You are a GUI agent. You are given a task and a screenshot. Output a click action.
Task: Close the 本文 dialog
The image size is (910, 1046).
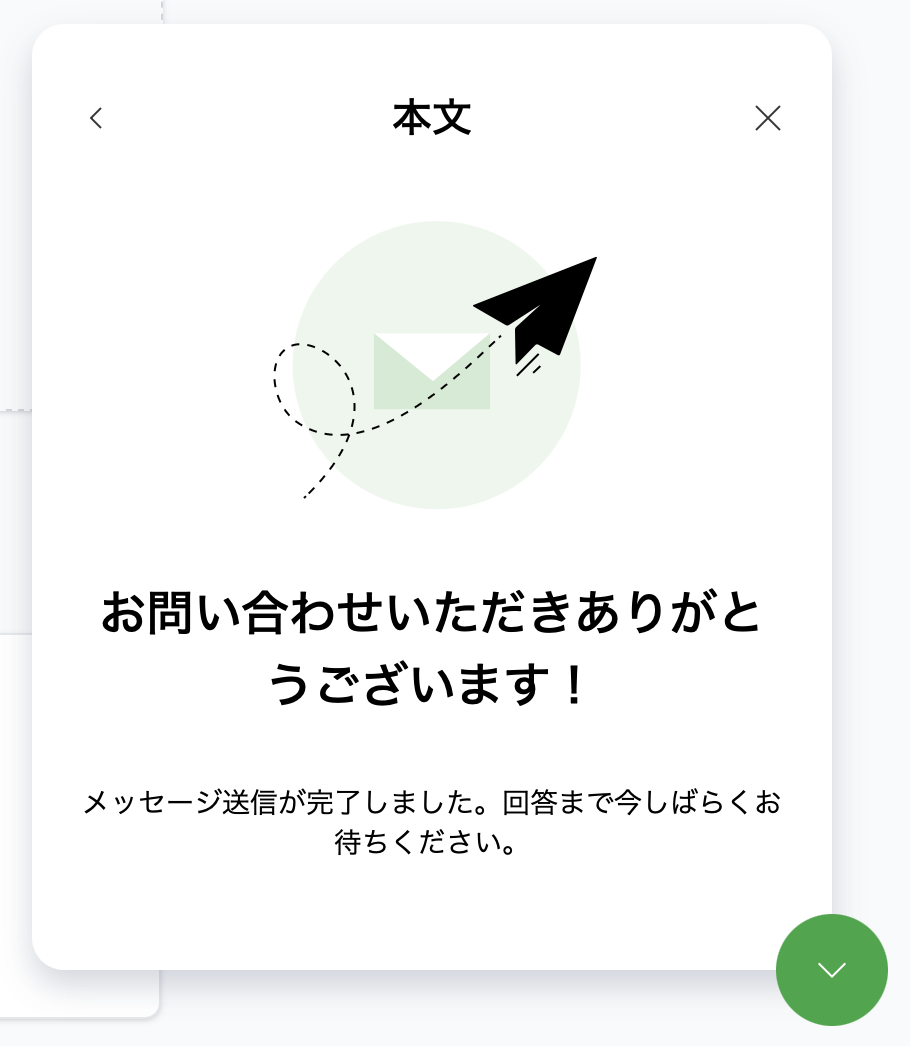[x=767, y=118]
